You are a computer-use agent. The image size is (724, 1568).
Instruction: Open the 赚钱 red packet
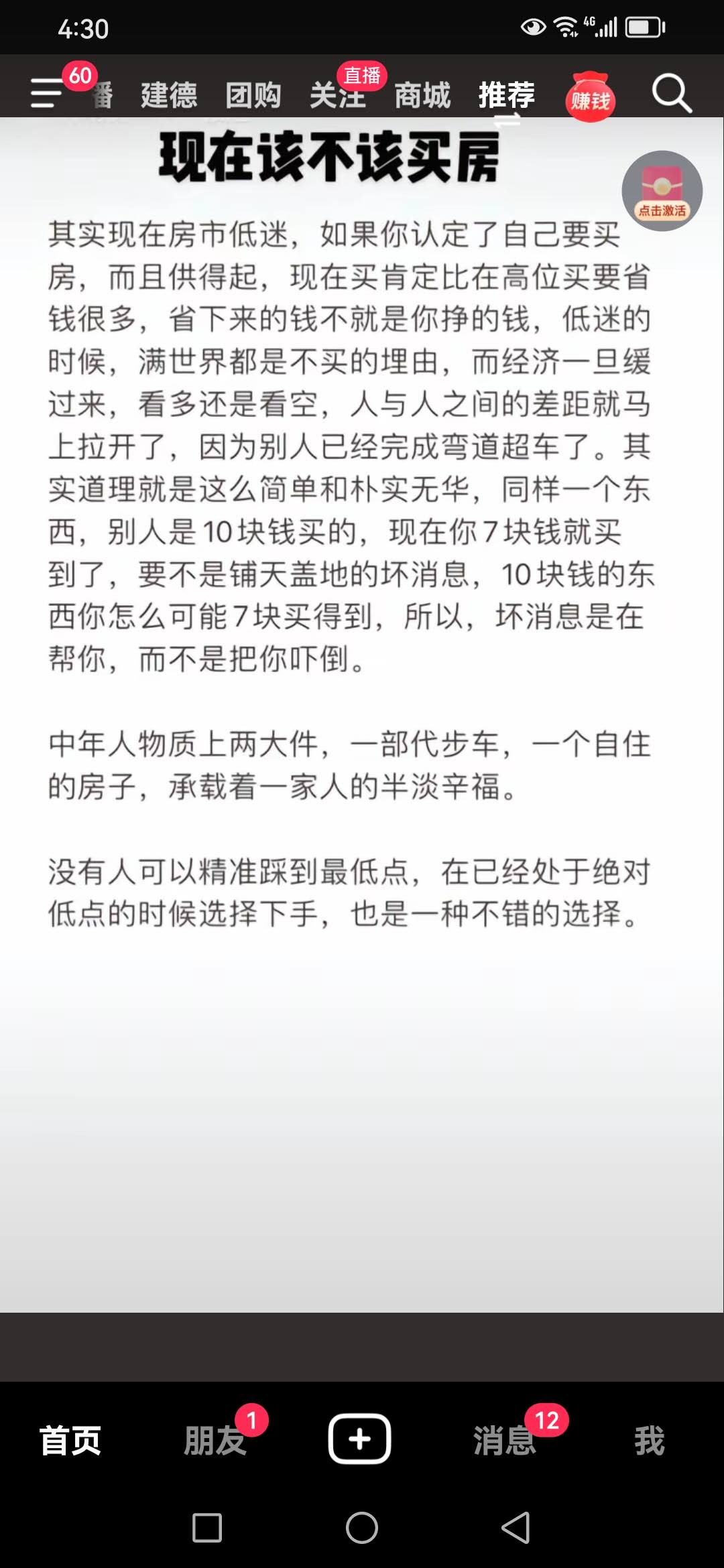(590, 98)
